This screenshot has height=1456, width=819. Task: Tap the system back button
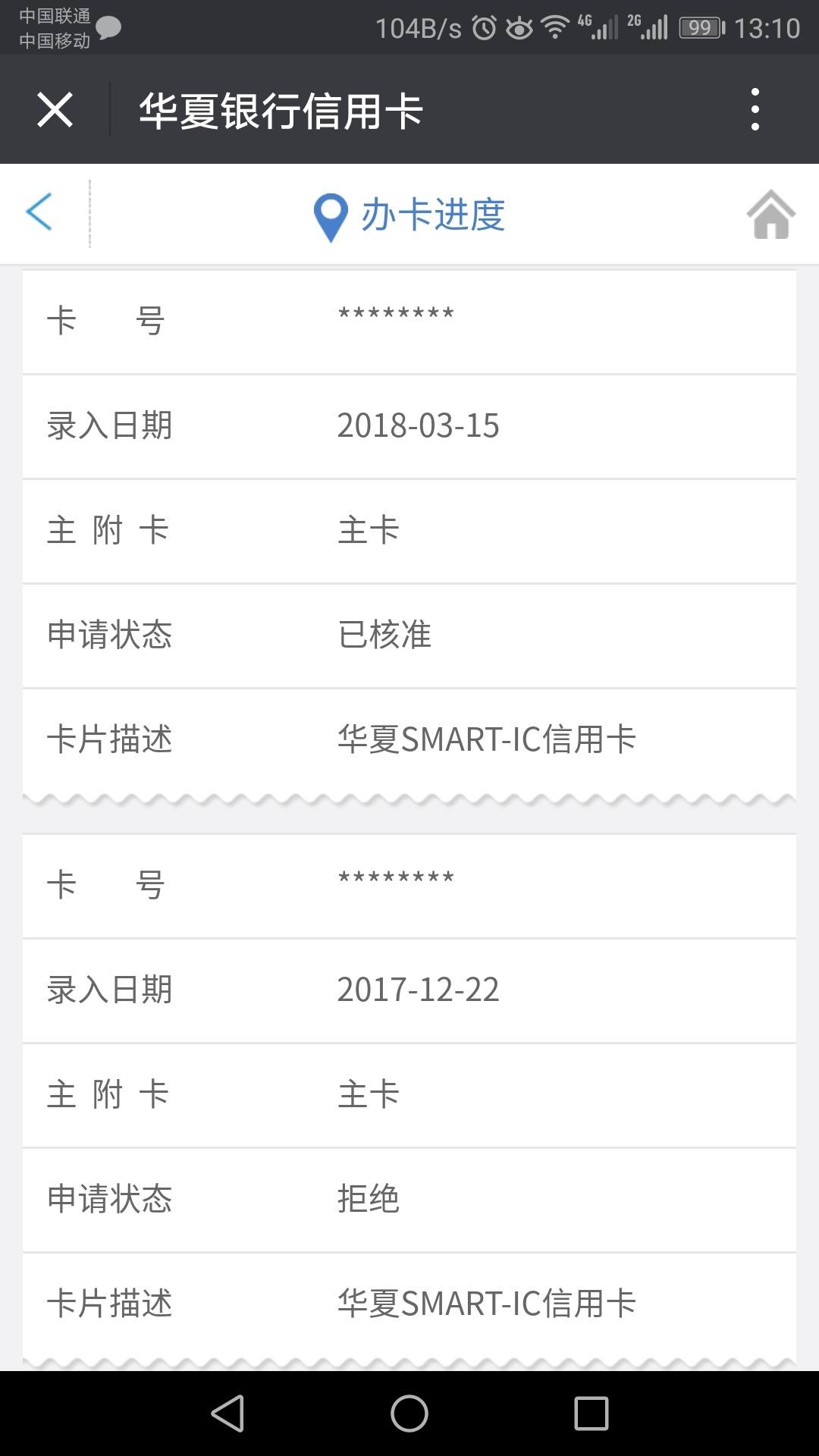pos(227,1414)
